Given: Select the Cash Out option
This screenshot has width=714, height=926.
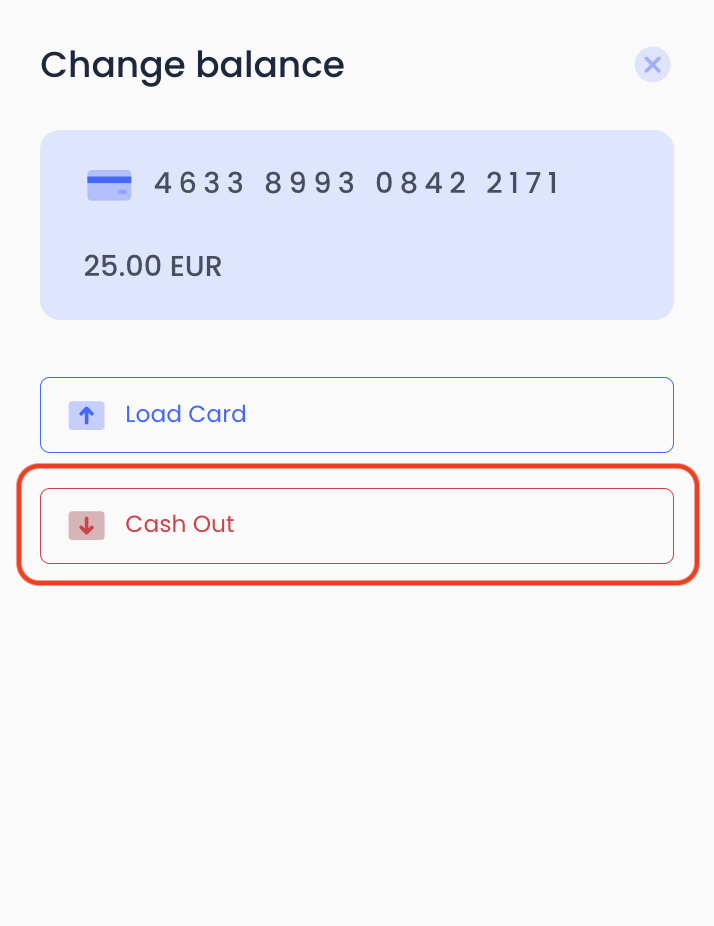Looking at the screenshot, I should 356,526.
